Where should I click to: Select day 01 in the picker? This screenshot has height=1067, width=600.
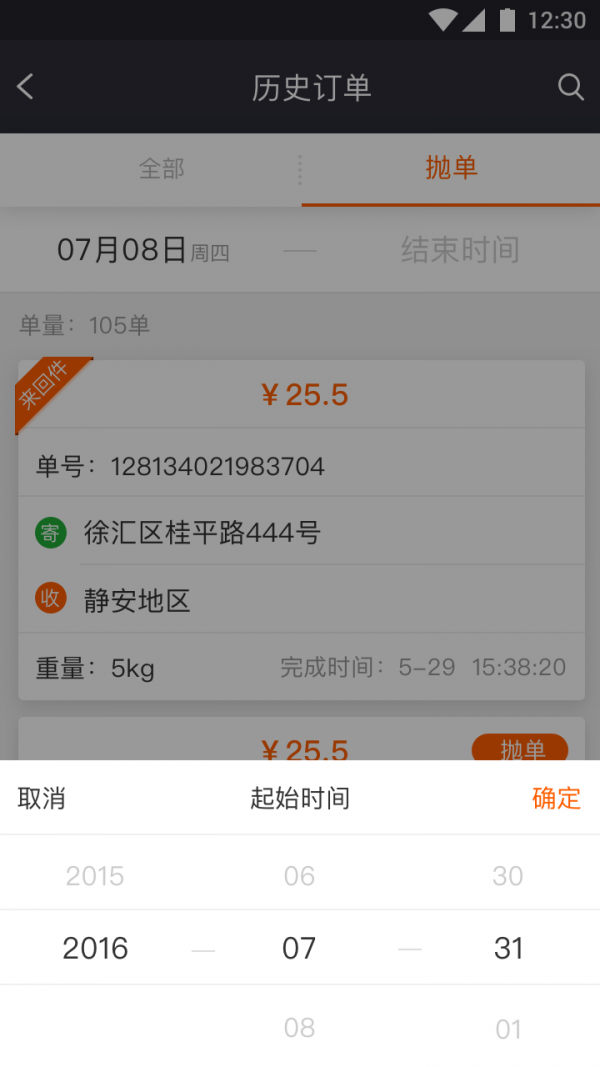tap(508, 1028)
